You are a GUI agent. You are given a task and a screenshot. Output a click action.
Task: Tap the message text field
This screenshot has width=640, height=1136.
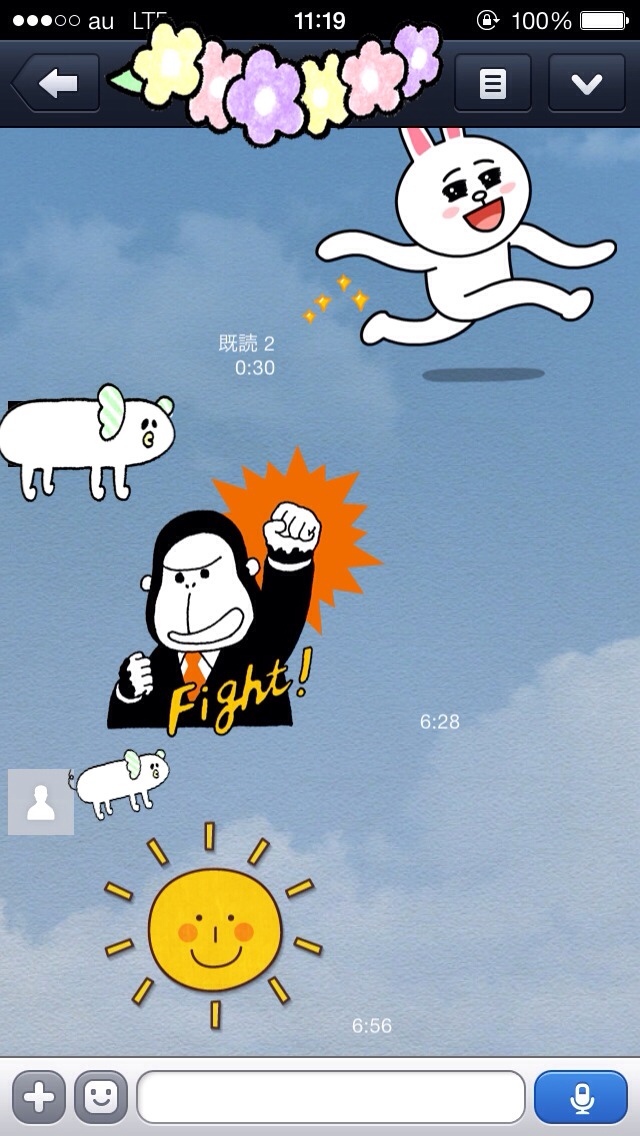tap(331, 1097)
